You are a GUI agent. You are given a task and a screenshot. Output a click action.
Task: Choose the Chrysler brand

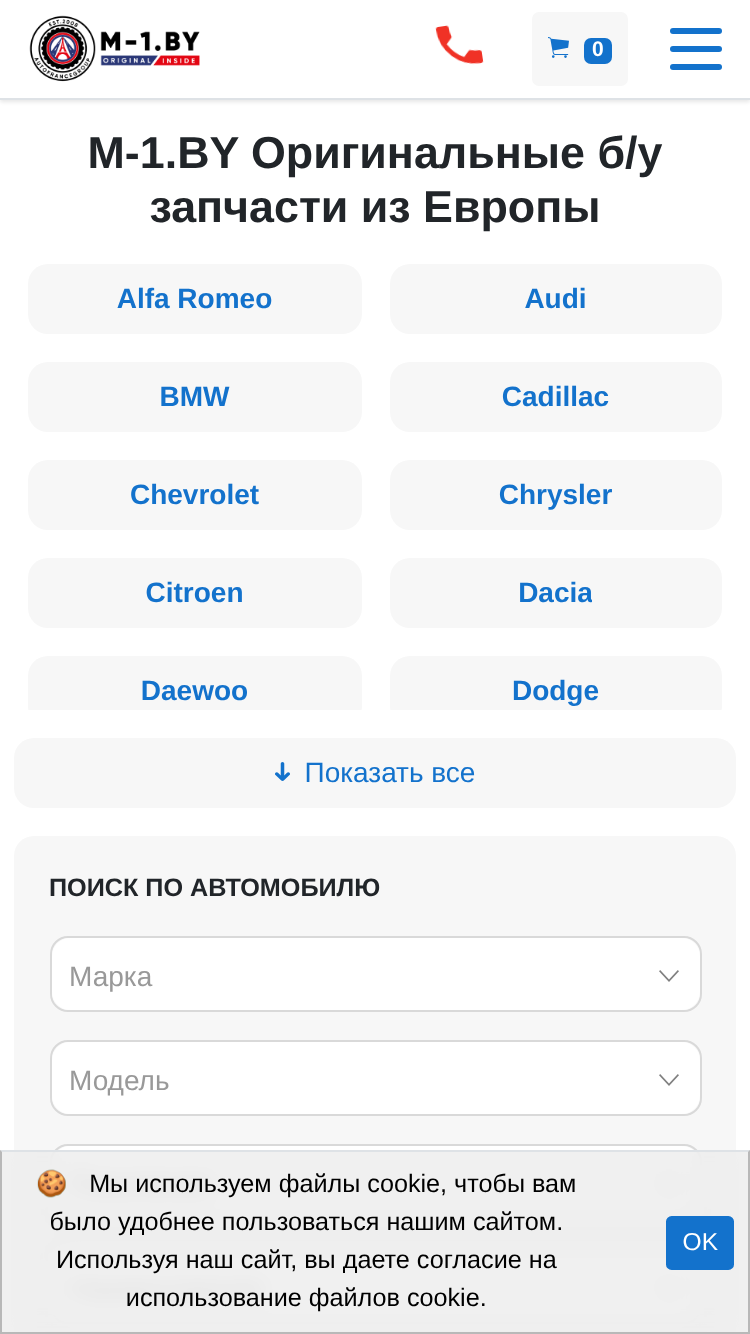556,495
